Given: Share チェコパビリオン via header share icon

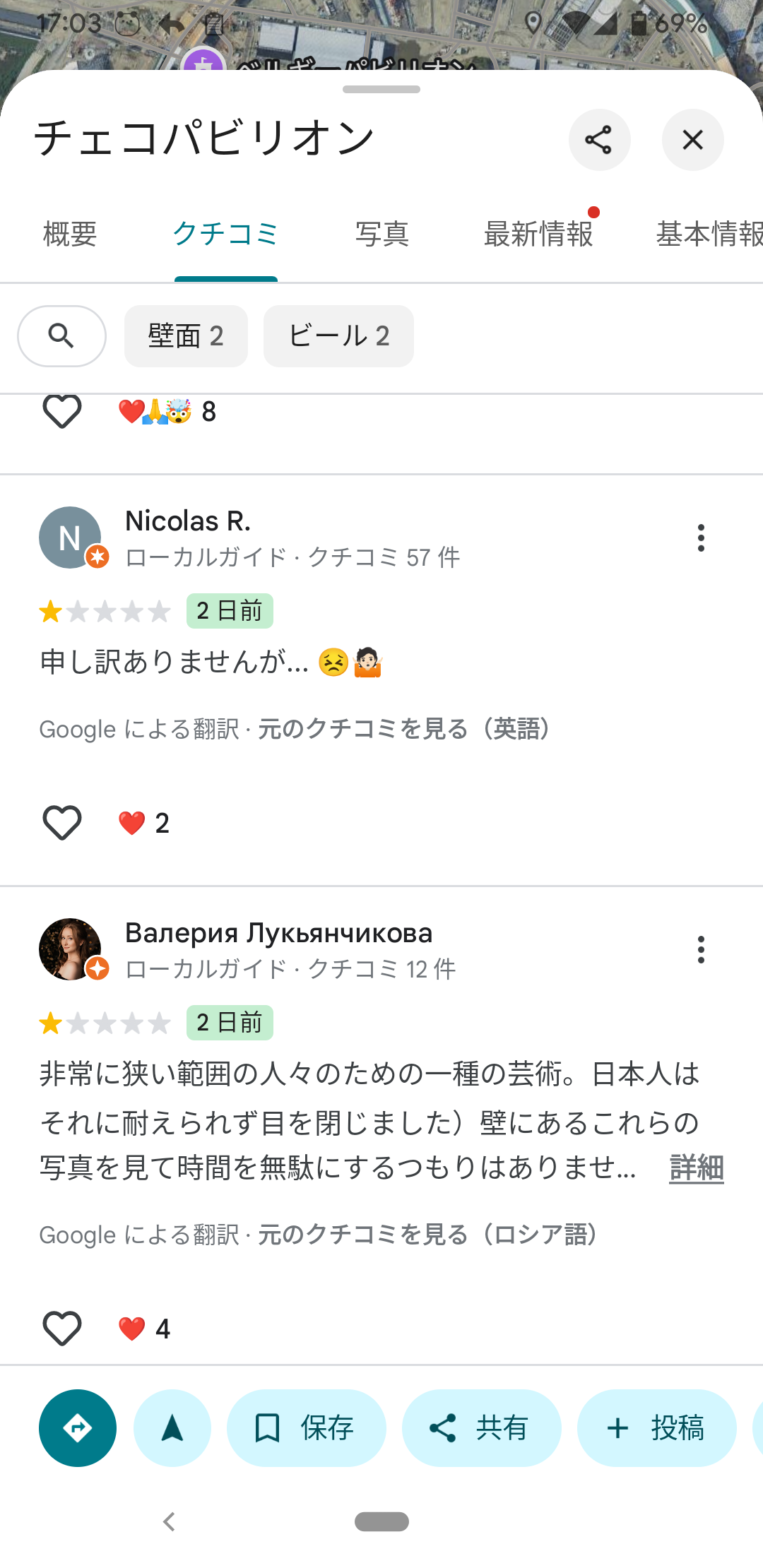Looking at the screenshot, I should click(x=599, y=140).
